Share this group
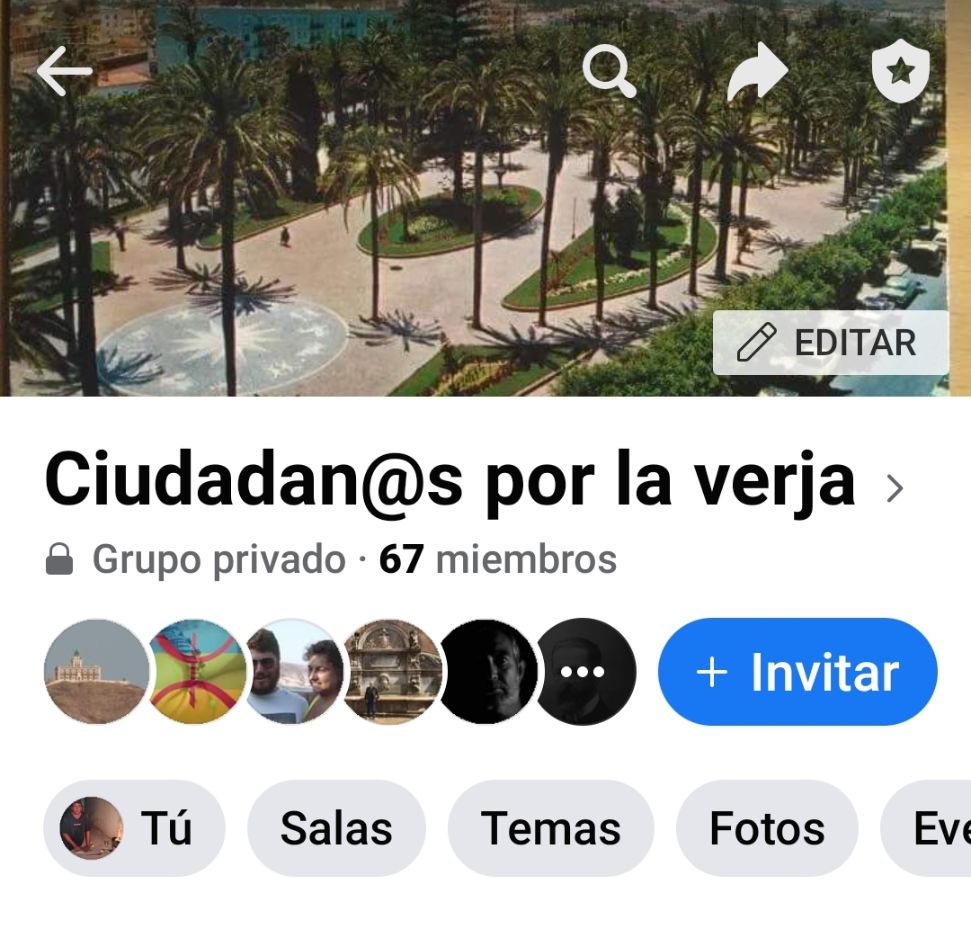 click(x=756, y=73)
